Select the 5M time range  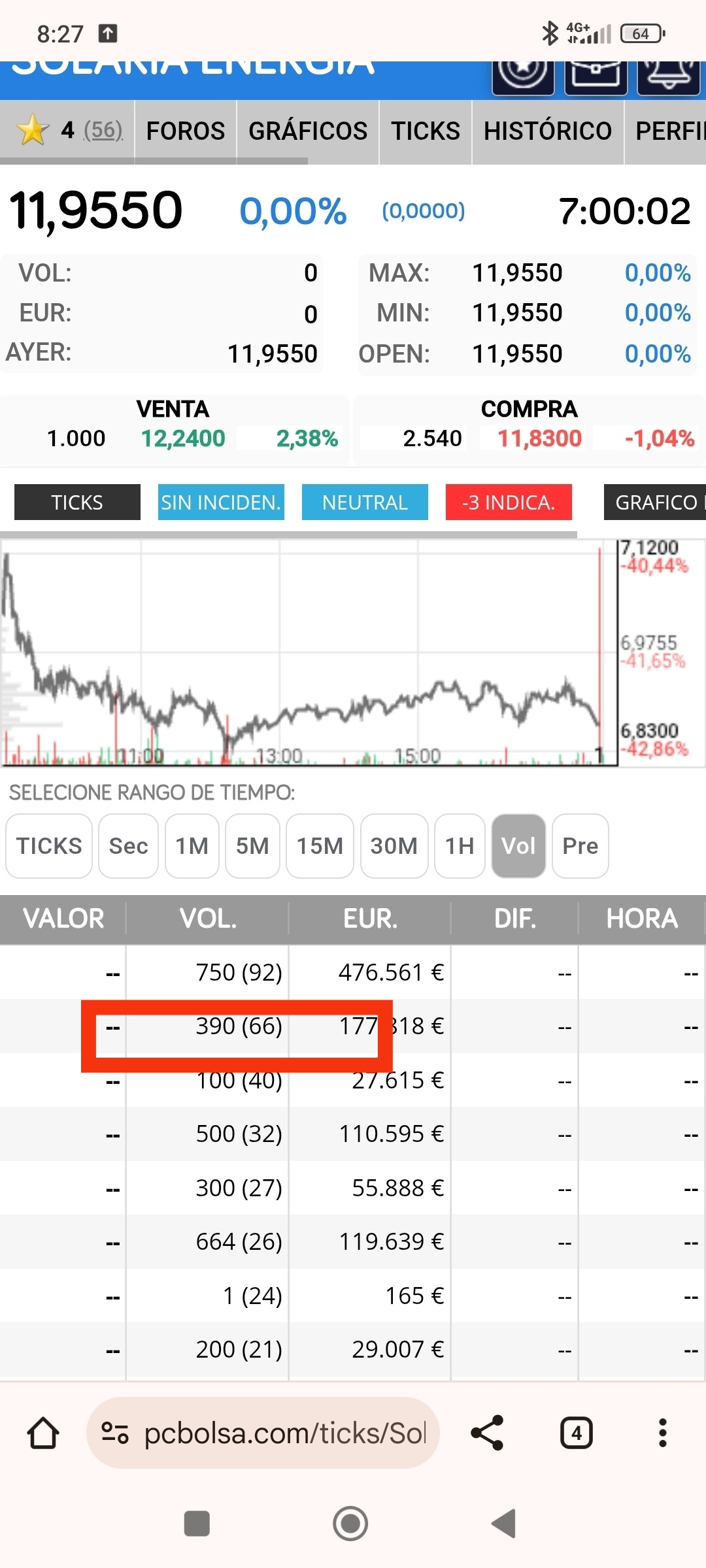coord(252,846)
